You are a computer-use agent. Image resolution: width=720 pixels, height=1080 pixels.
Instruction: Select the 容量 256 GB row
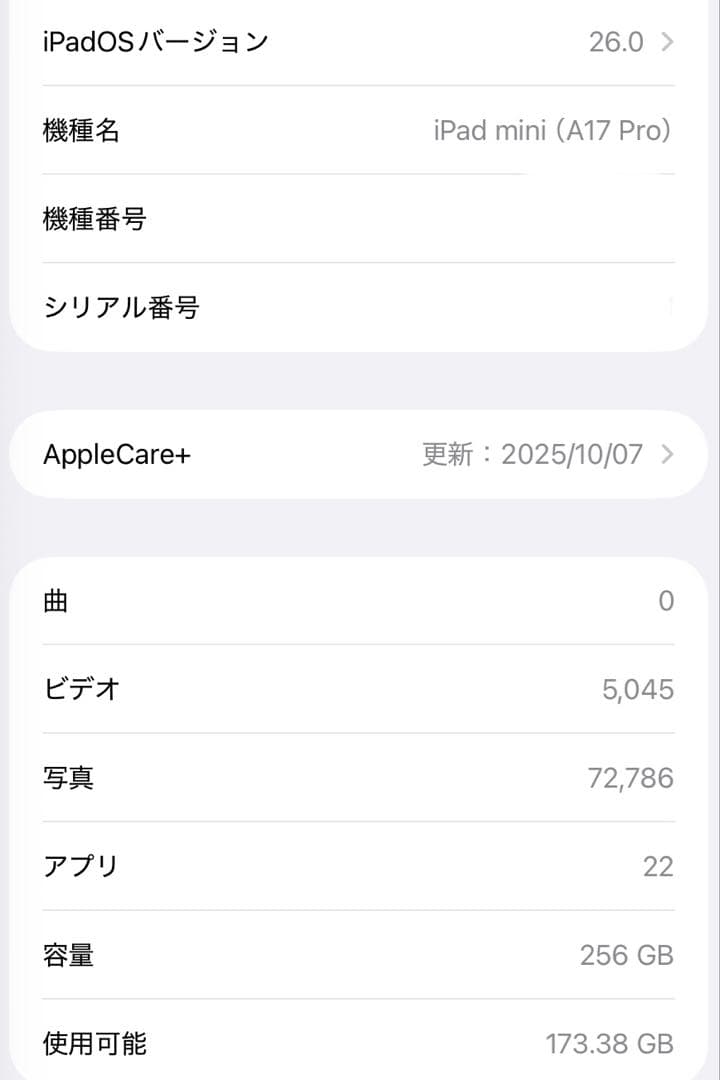[x=360, y=956]
